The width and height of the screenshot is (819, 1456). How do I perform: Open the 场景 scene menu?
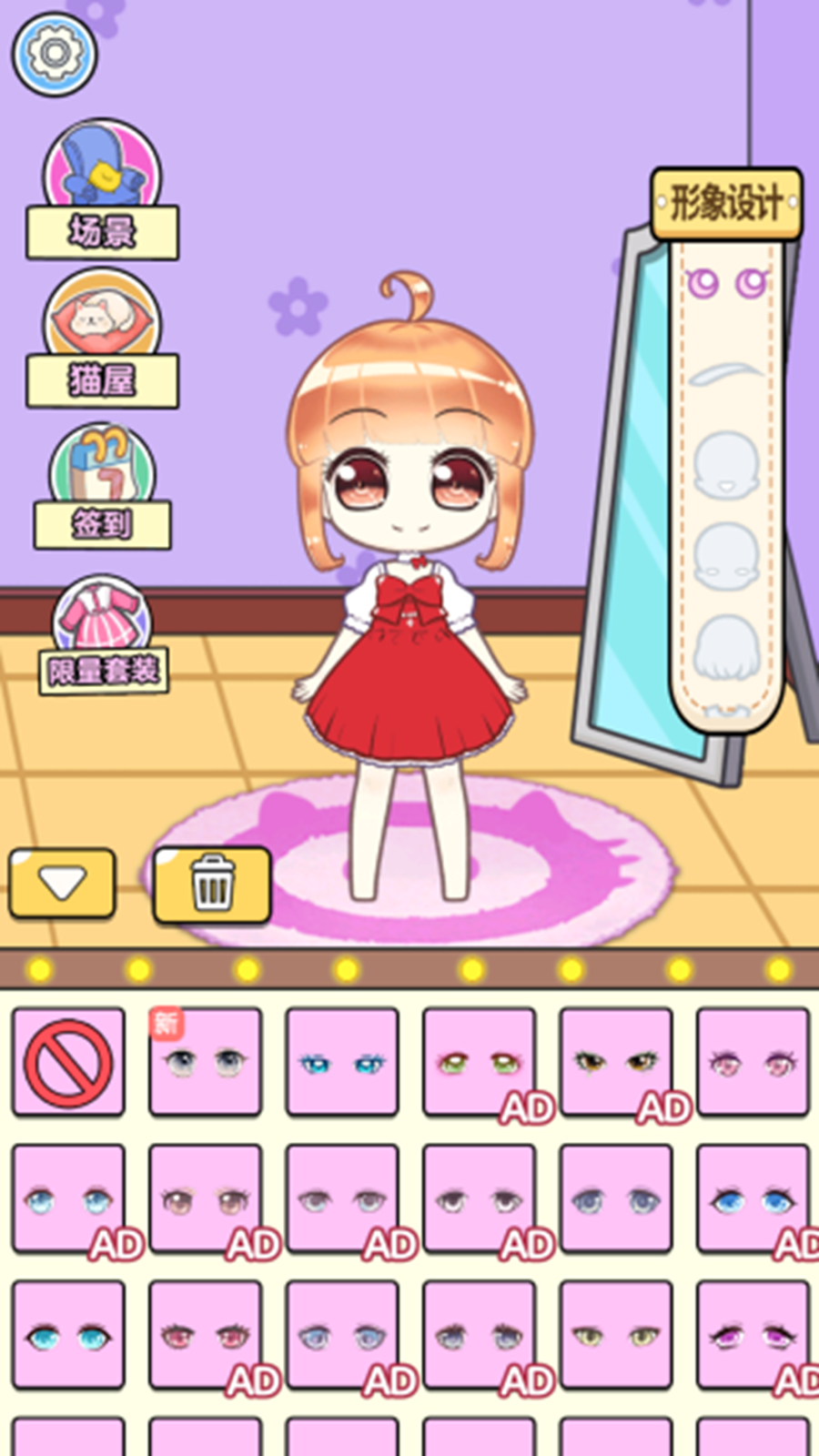(102, 190)
